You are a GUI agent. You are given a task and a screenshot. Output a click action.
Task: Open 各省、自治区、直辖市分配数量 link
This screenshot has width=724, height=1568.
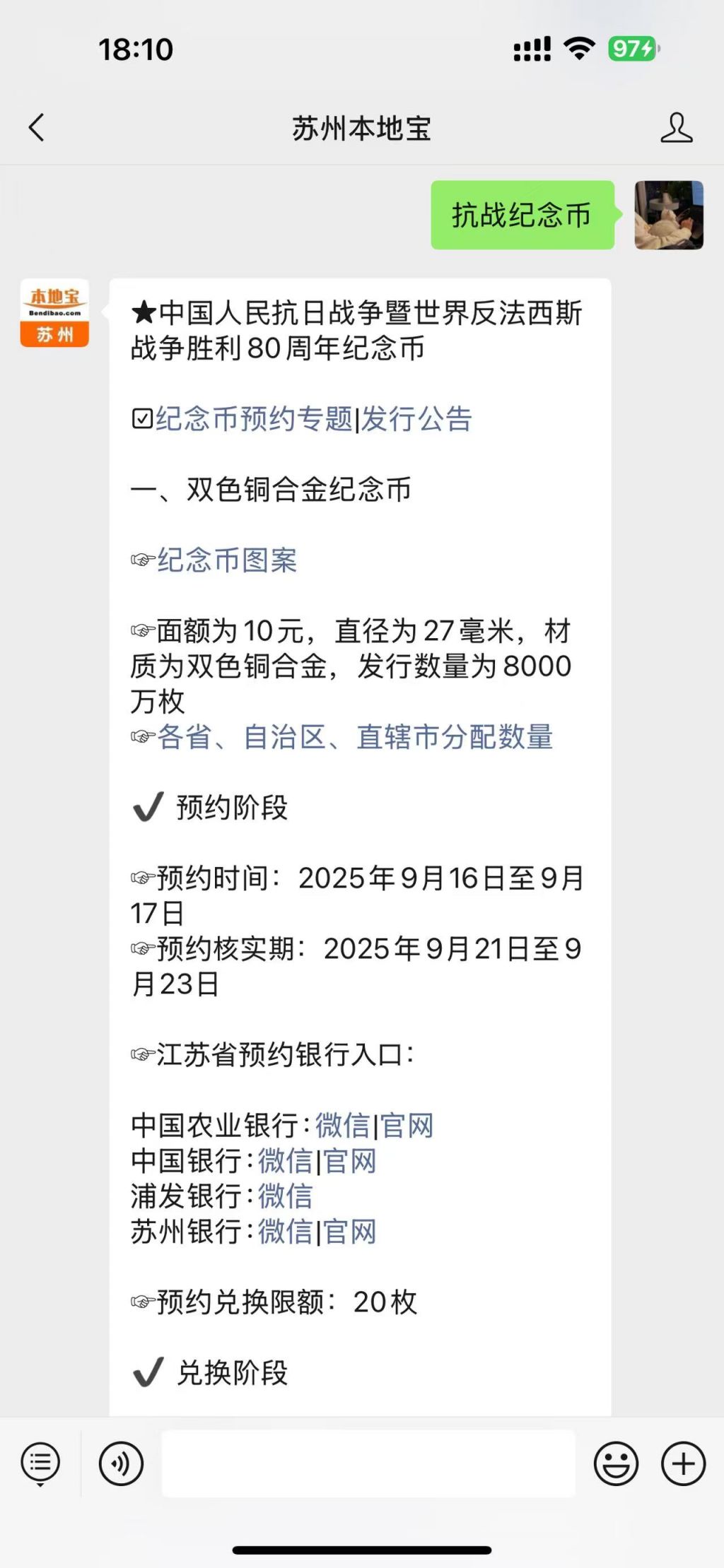(355, 736)
